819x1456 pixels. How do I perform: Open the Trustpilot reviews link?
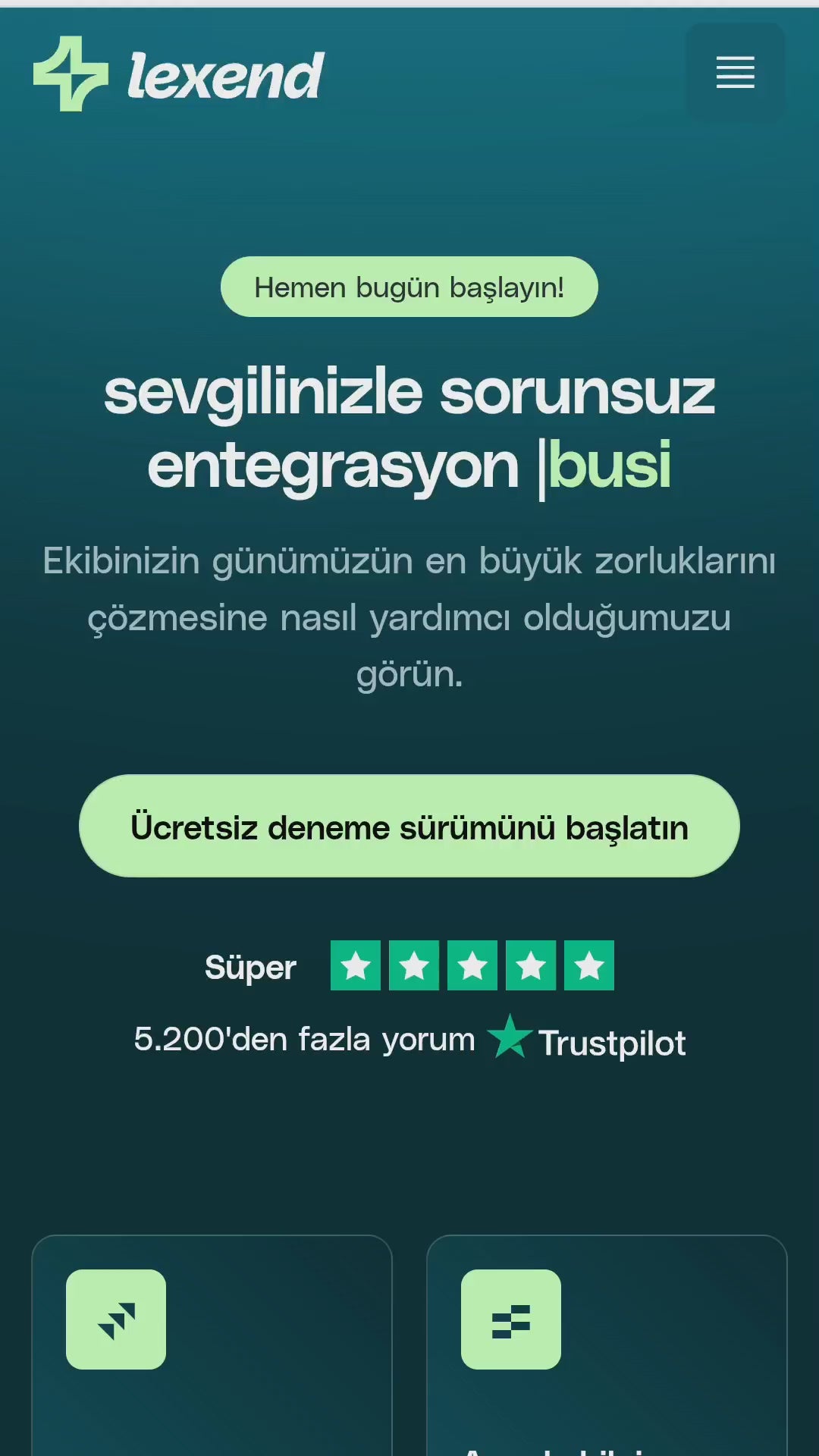point(587,1040)
